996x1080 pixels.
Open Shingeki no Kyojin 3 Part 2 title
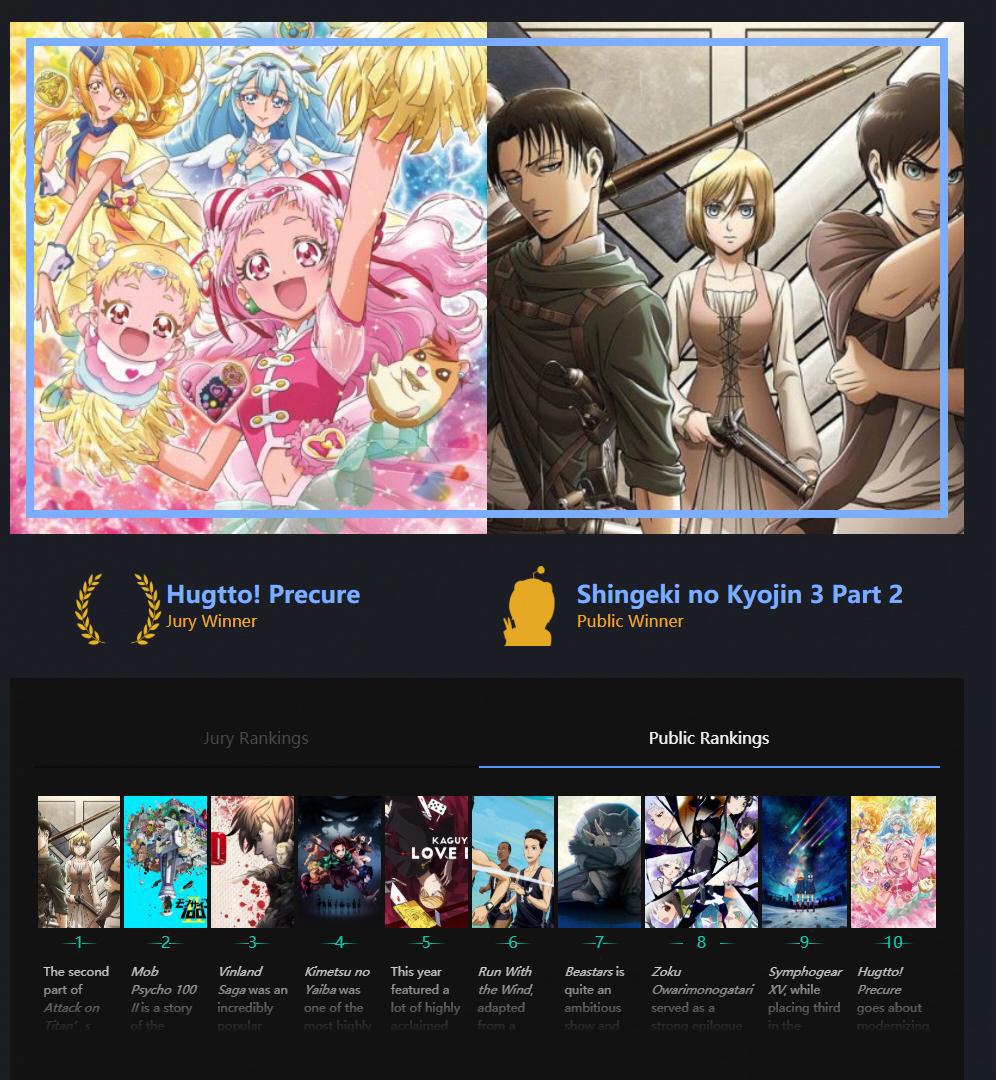point(739,594)
